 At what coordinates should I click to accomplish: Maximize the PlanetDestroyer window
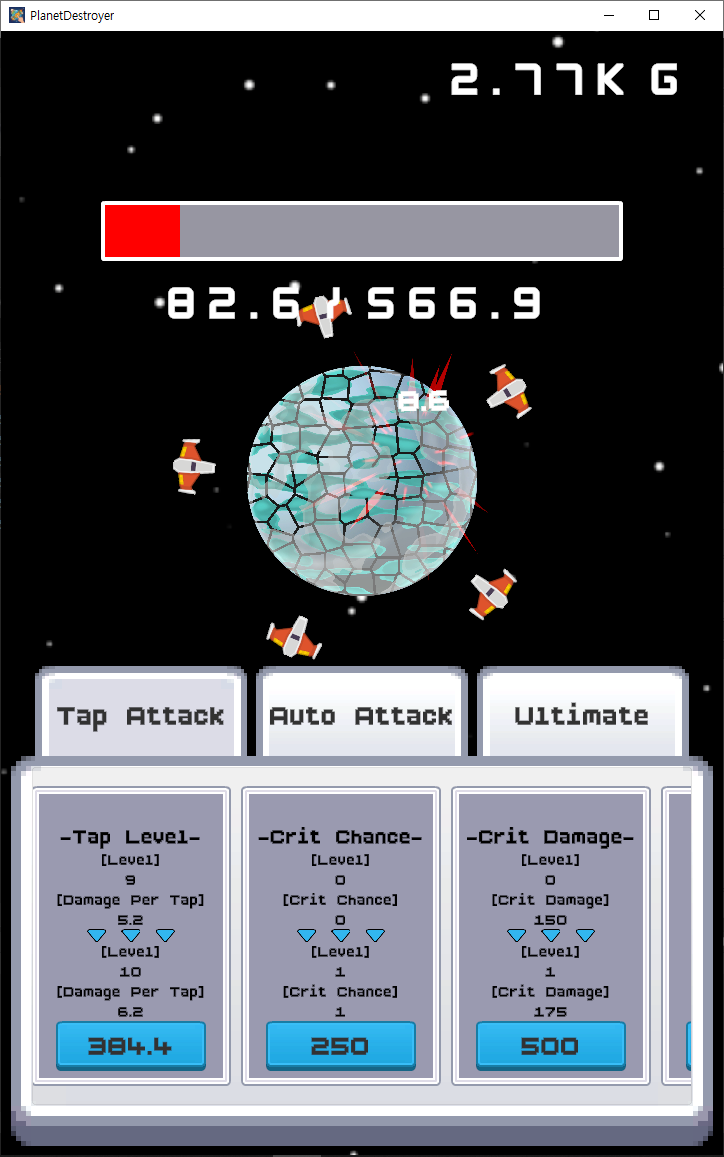[x=654, y=15]
